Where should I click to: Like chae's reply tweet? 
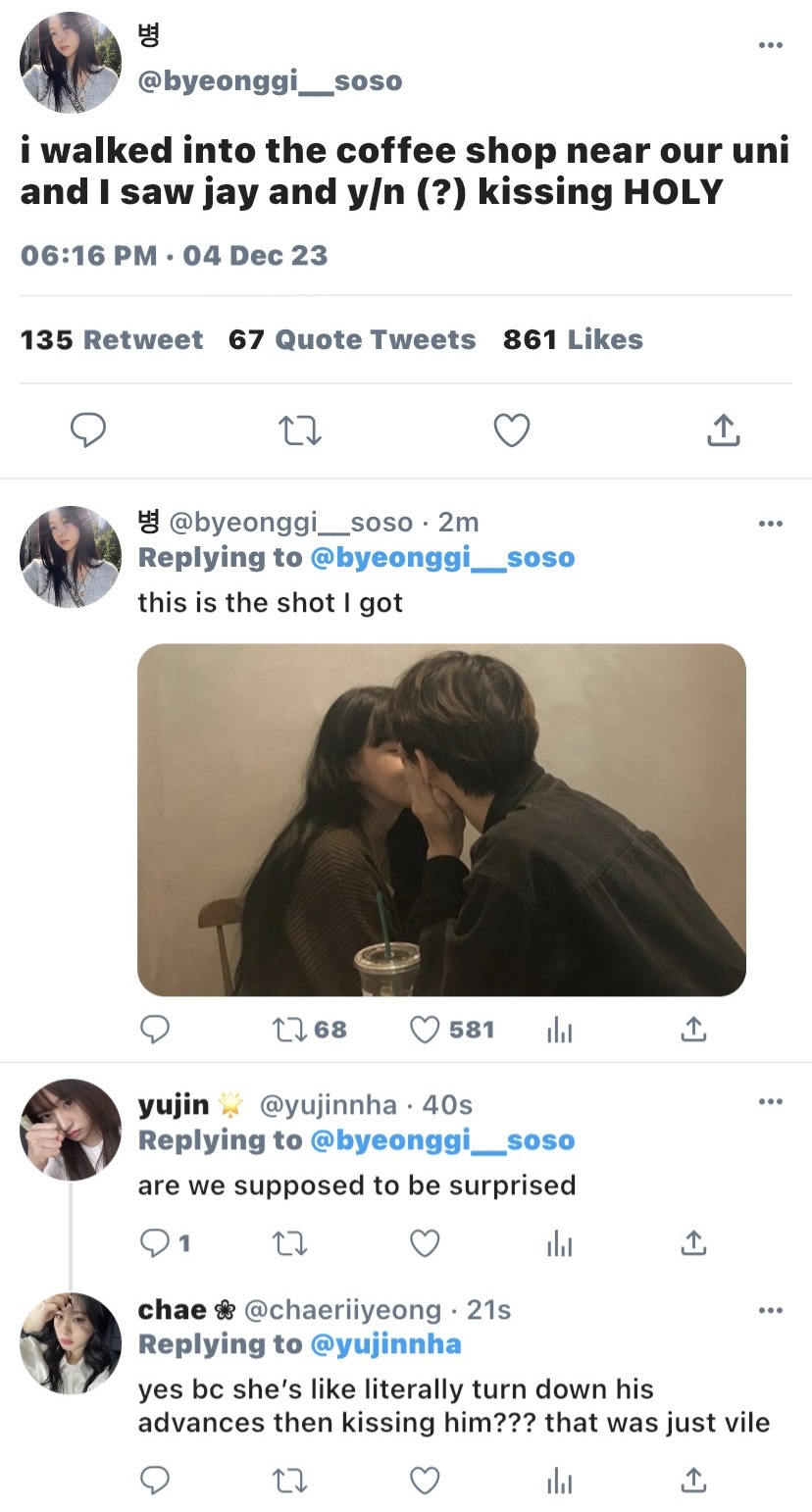(424, 1480)
